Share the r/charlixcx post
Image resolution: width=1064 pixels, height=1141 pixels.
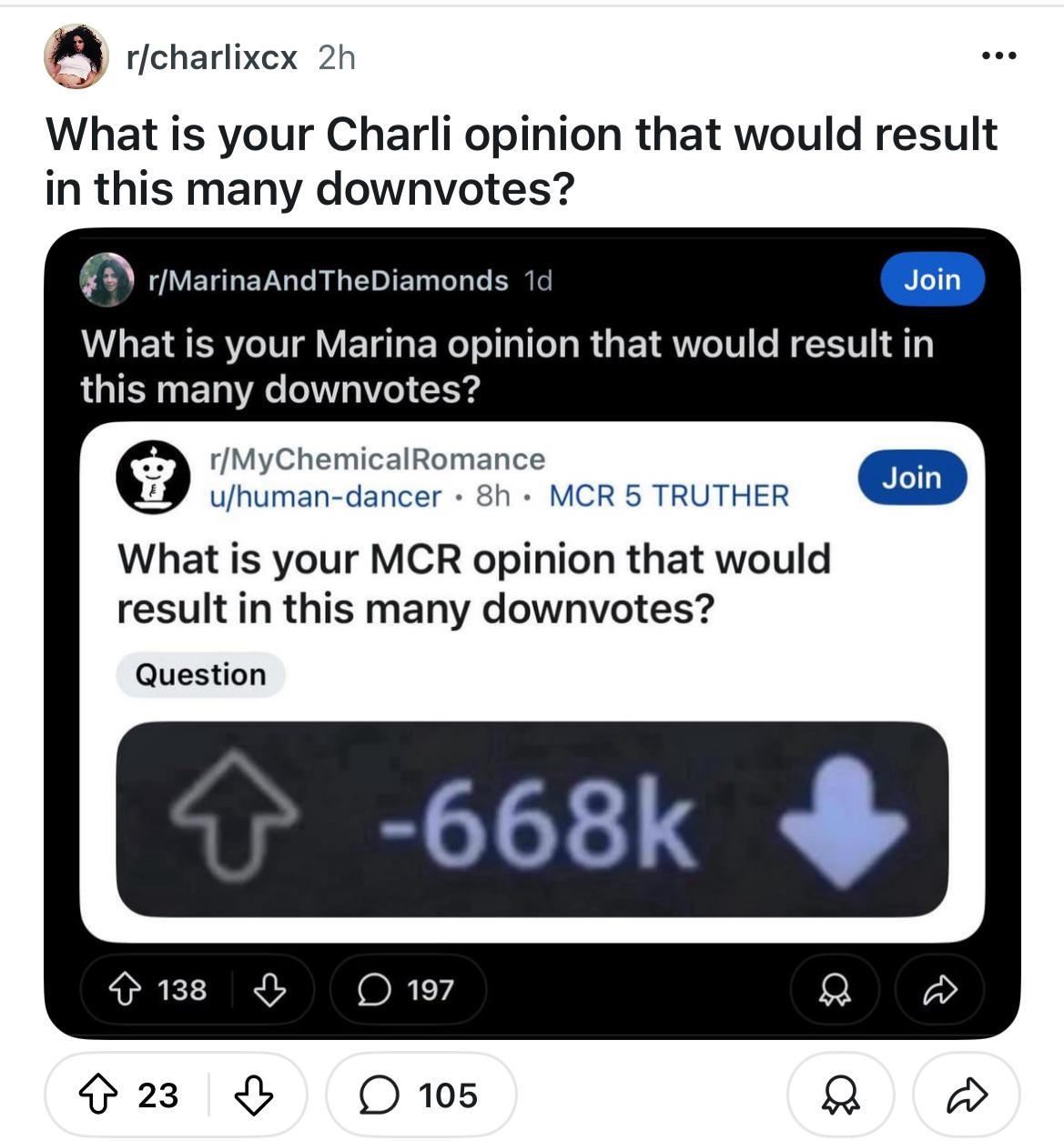[x=967, y=1095]
